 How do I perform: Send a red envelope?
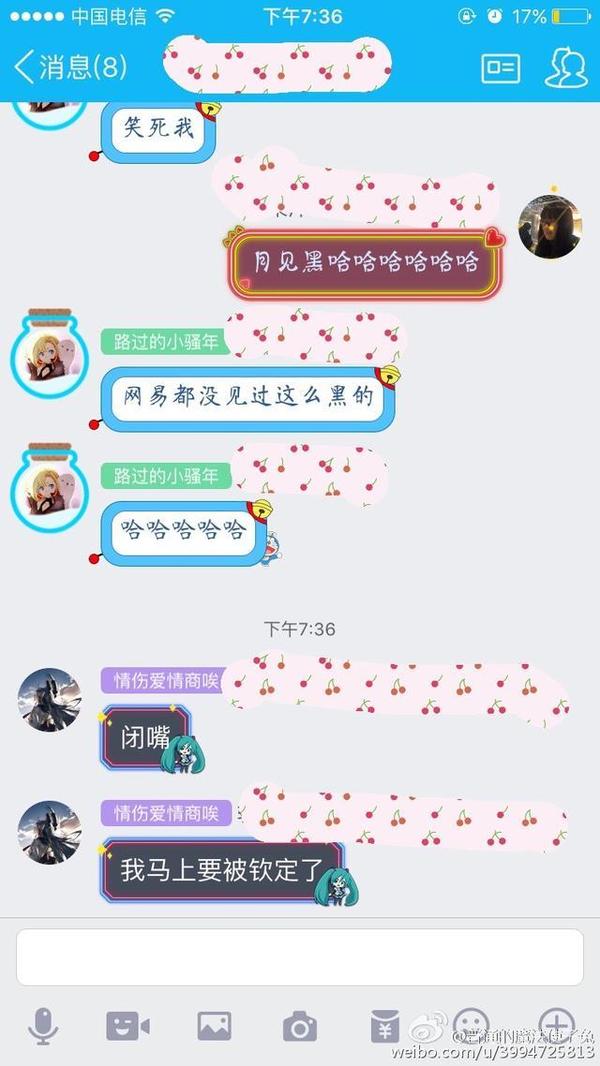385,1026
